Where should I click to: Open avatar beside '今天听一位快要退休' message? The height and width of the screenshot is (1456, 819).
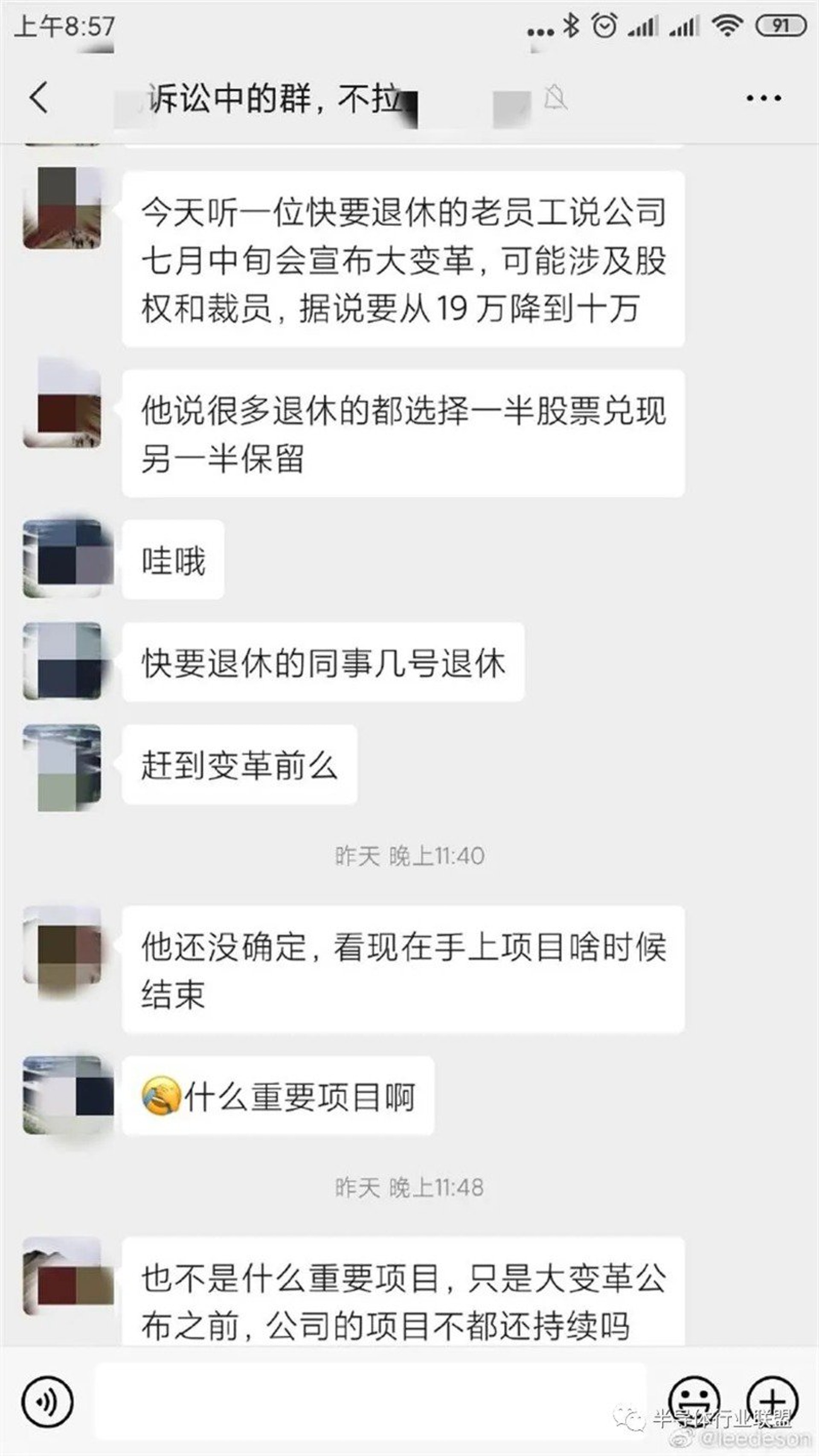click(x=63, y=209)
